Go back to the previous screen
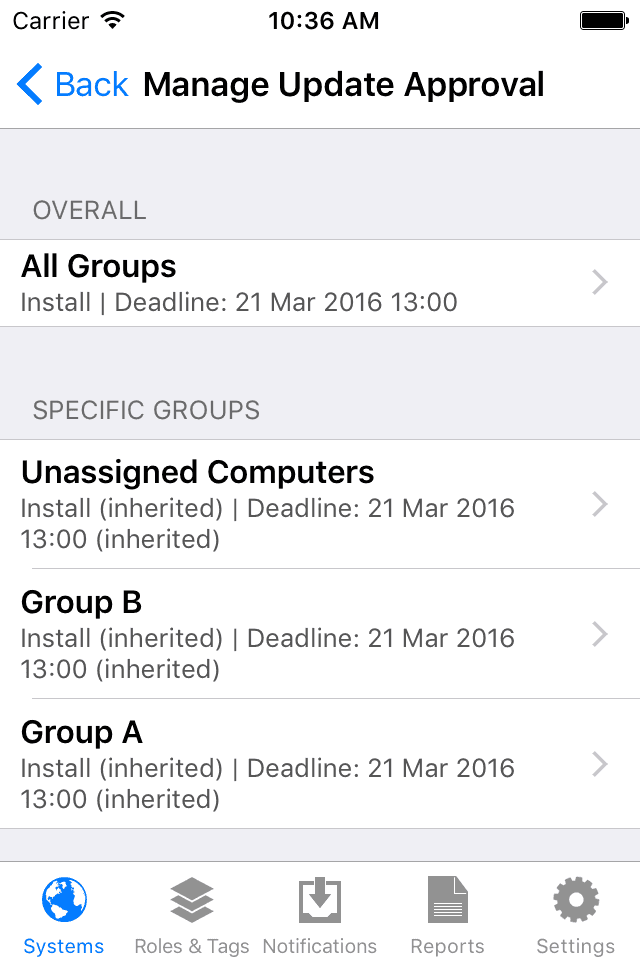640x960 pixels. 72,85
